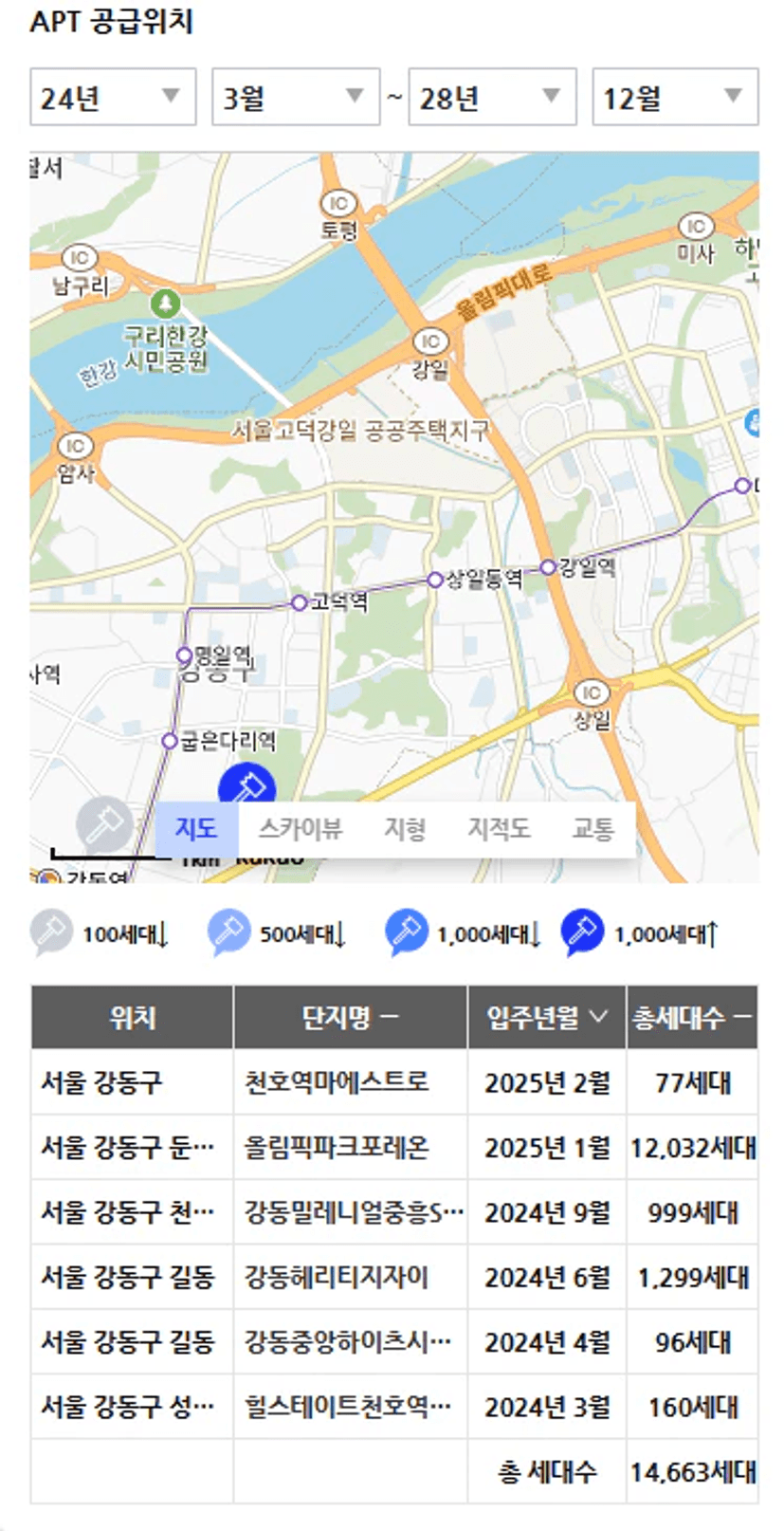The width and height of the screenshot is (784, 1531).
Task: Sort the table by 입주년월 column
Action: click(547, 1018)
